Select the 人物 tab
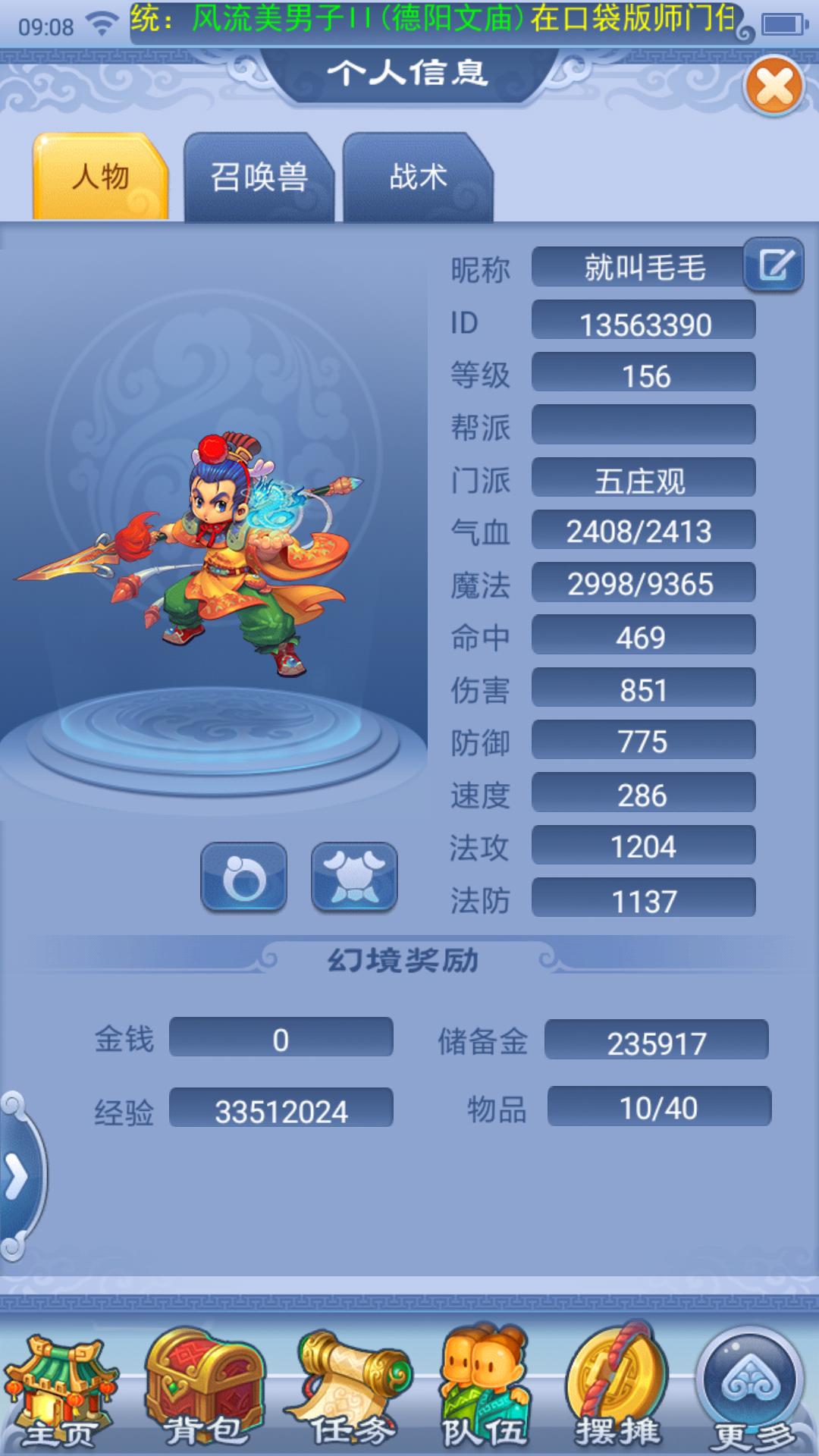The height and width of the screenshot is (1456, 819). point(100,177)
